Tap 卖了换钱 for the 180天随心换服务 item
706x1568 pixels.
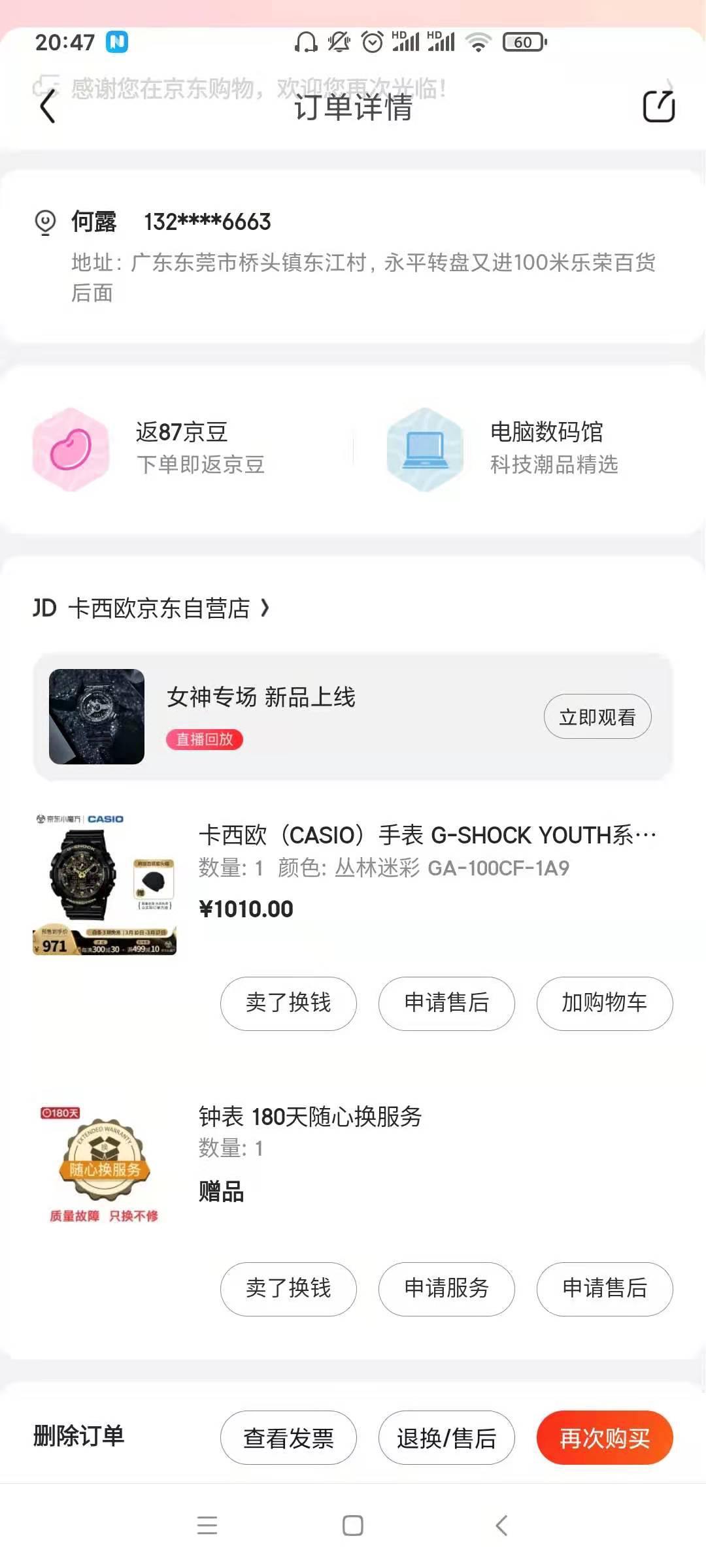pos(288,1288)
